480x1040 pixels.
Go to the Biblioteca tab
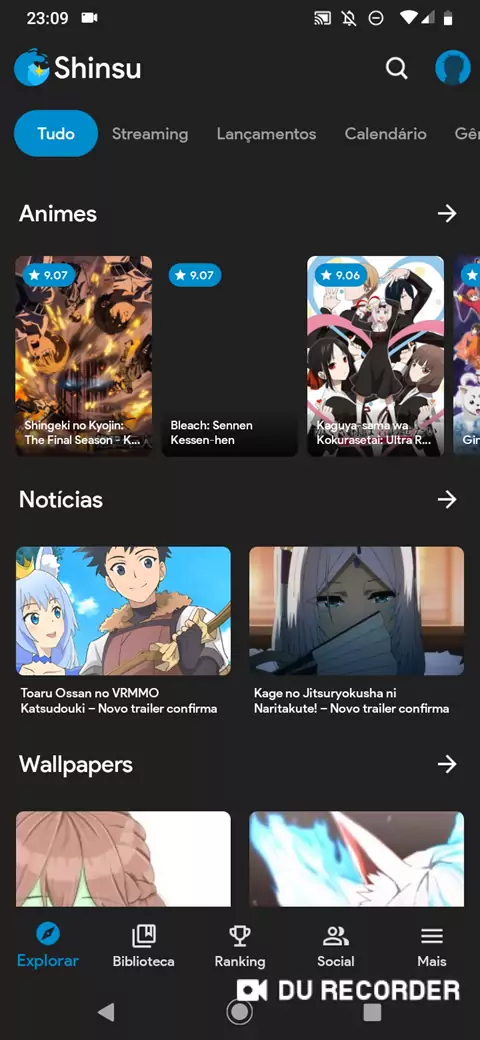[143, 946]
